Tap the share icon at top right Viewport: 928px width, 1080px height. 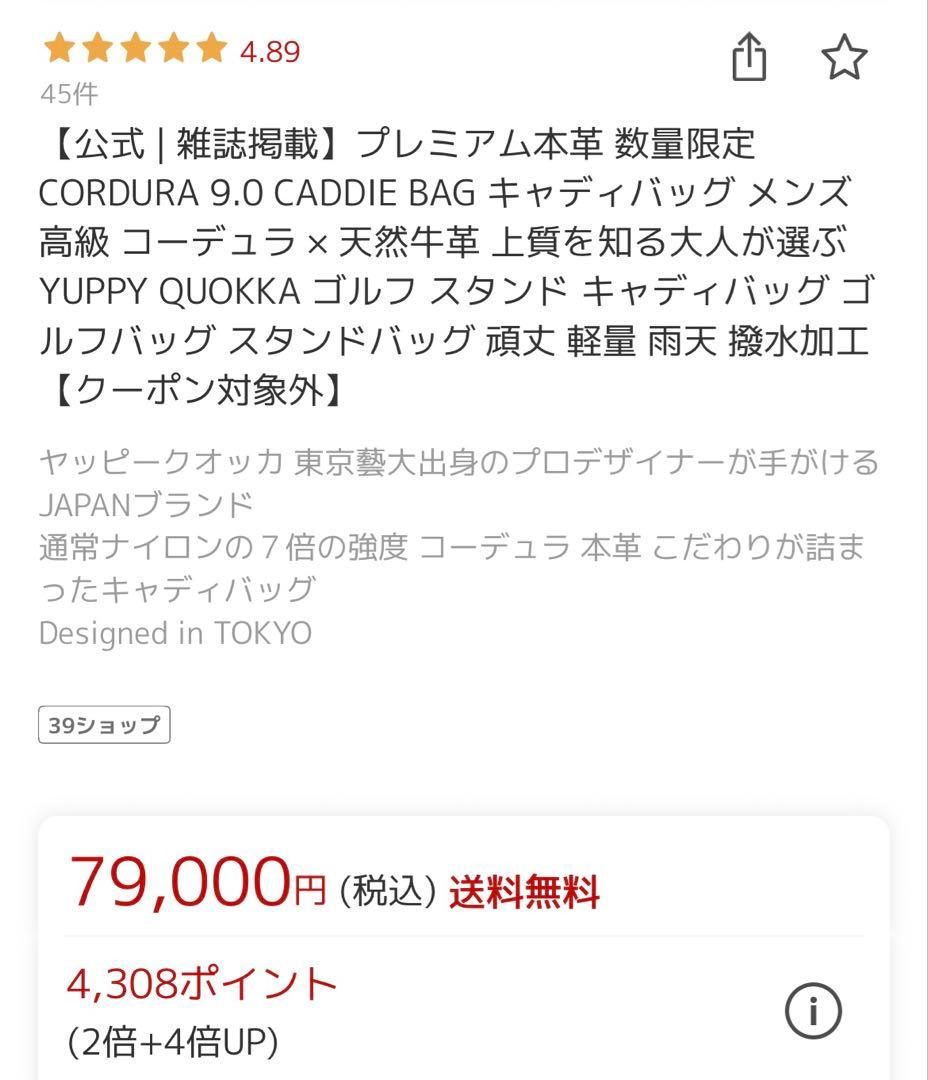click(749, 58)
